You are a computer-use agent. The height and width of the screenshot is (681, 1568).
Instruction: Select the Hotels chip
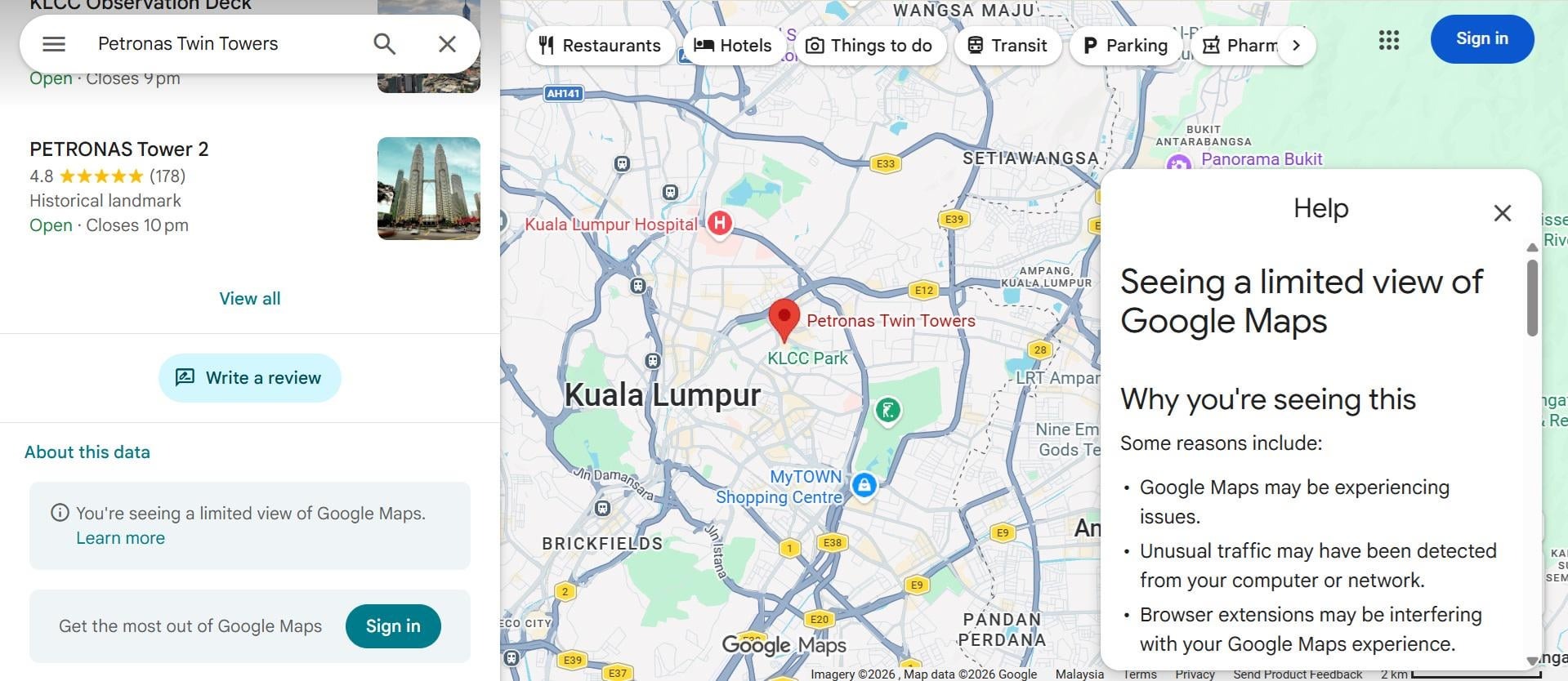(733, 46)
